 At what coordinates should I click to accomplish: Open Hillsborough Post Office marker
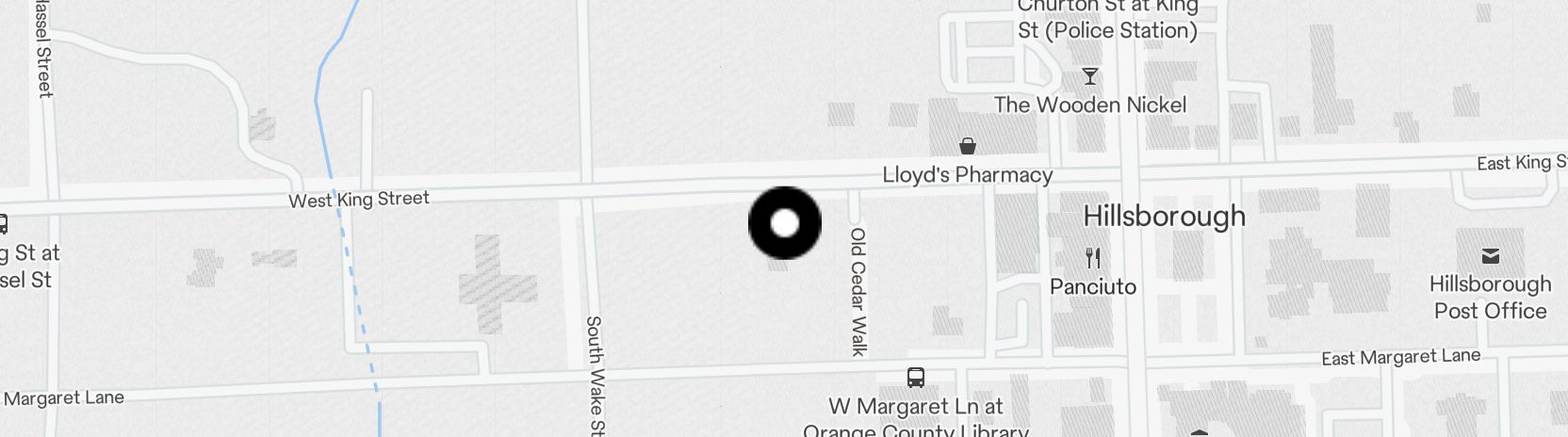click(1490, 256)
